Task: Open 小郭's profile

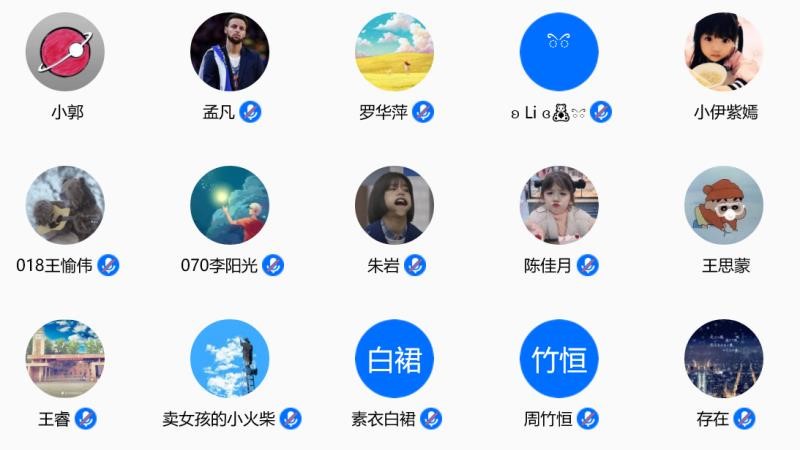Action: point(65,52)
